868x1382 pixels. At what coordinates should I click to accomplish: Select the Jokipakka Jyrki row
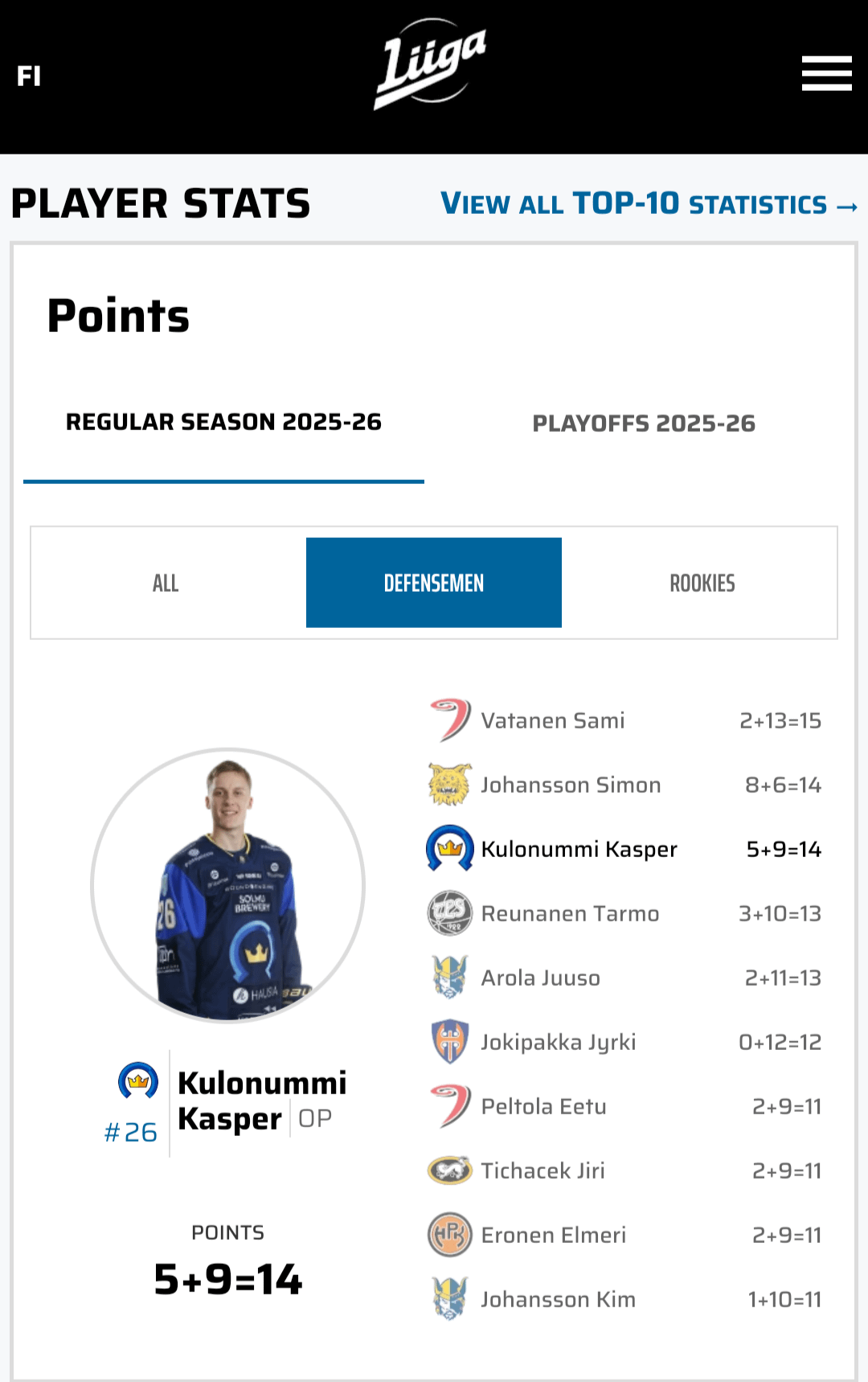click(x=624, y=1042)
